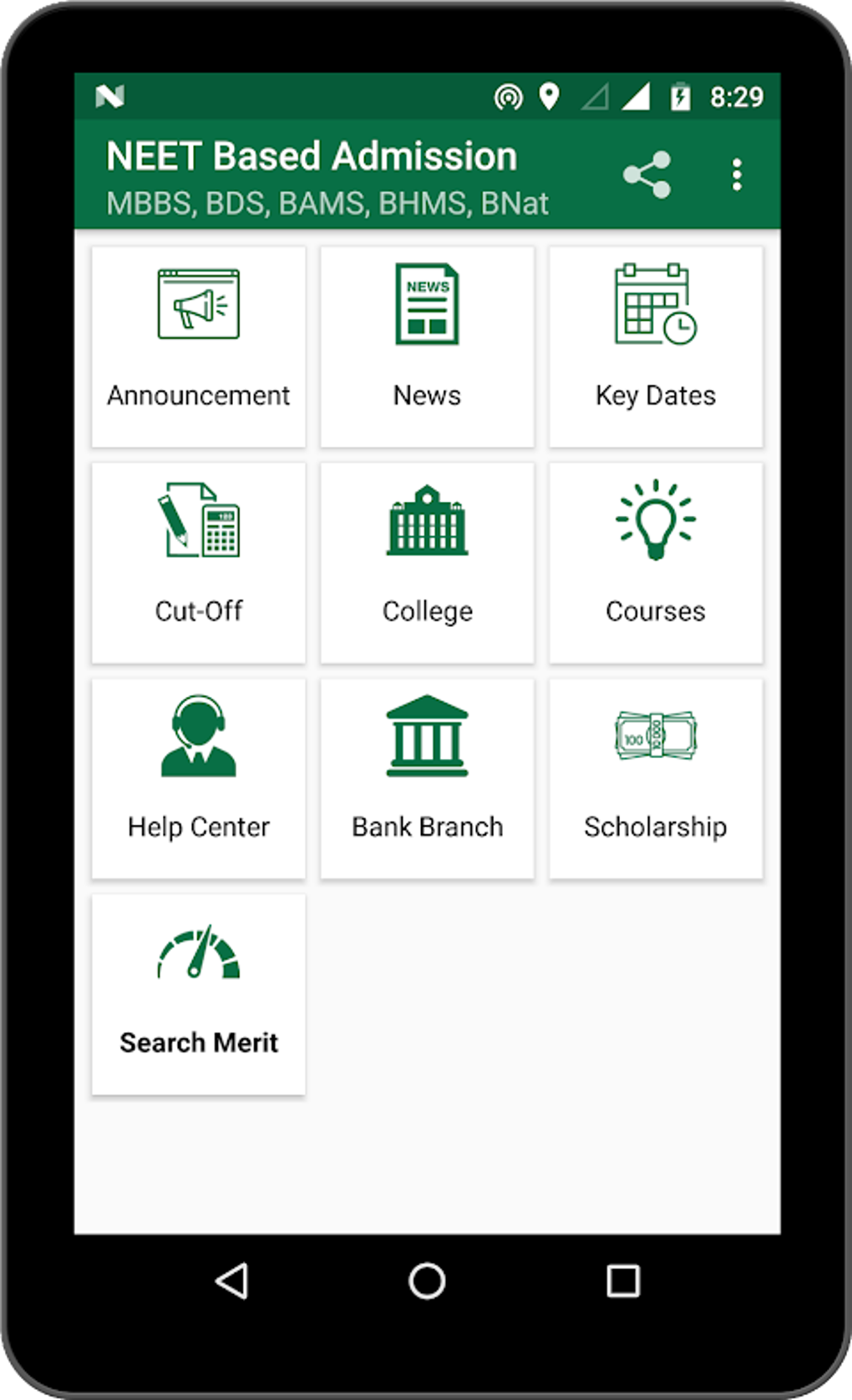Open Search Merit tile
This screenshot has height=1400, width=852.
pyautogui.click(x=199, y=993)
